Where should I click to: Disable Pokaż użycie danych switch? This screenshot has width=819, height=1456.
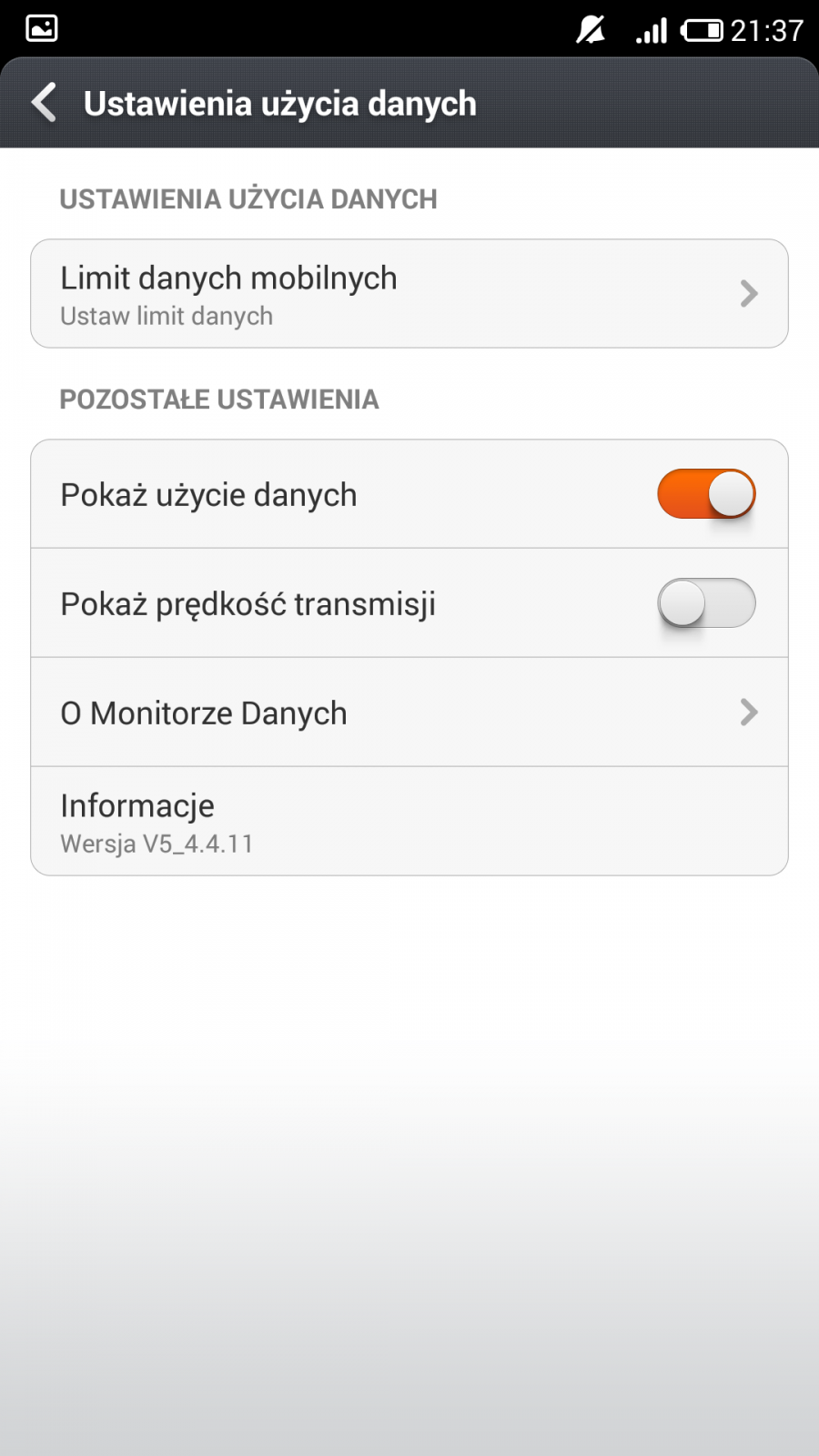click(706, 494)
